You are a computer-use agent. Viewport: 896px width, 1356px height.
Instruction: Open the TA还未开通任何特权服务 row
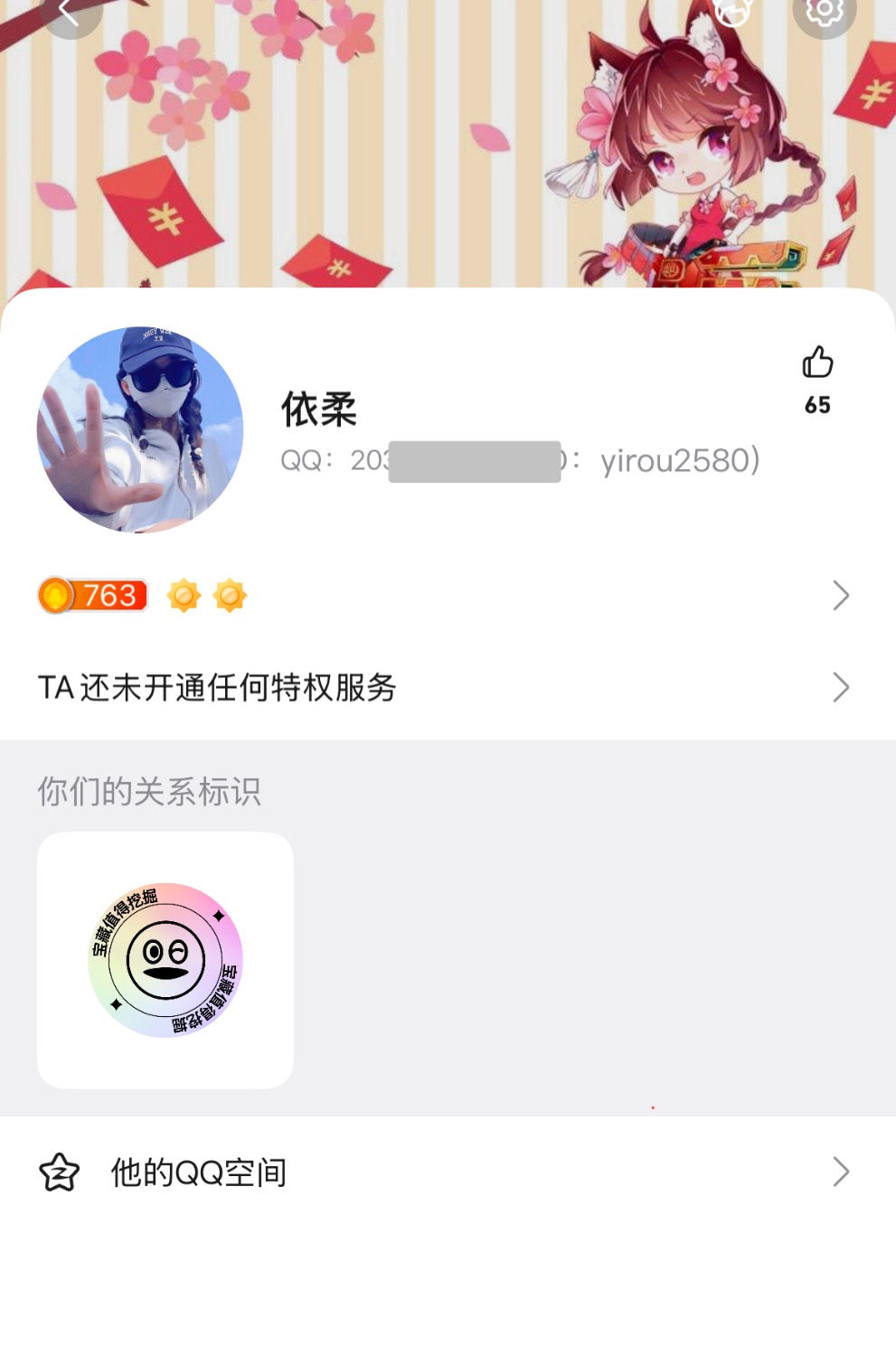pyautogui.click(x=443, y=688)
